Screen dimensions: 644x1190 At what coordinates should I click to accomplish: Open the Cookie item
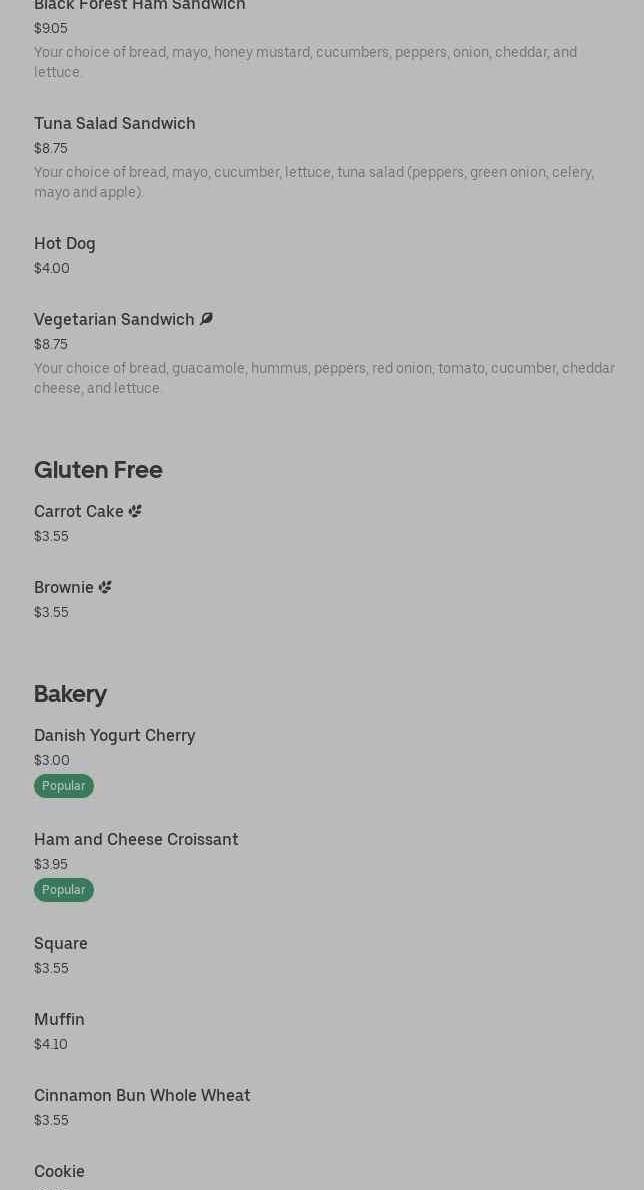coord(60,1172)
